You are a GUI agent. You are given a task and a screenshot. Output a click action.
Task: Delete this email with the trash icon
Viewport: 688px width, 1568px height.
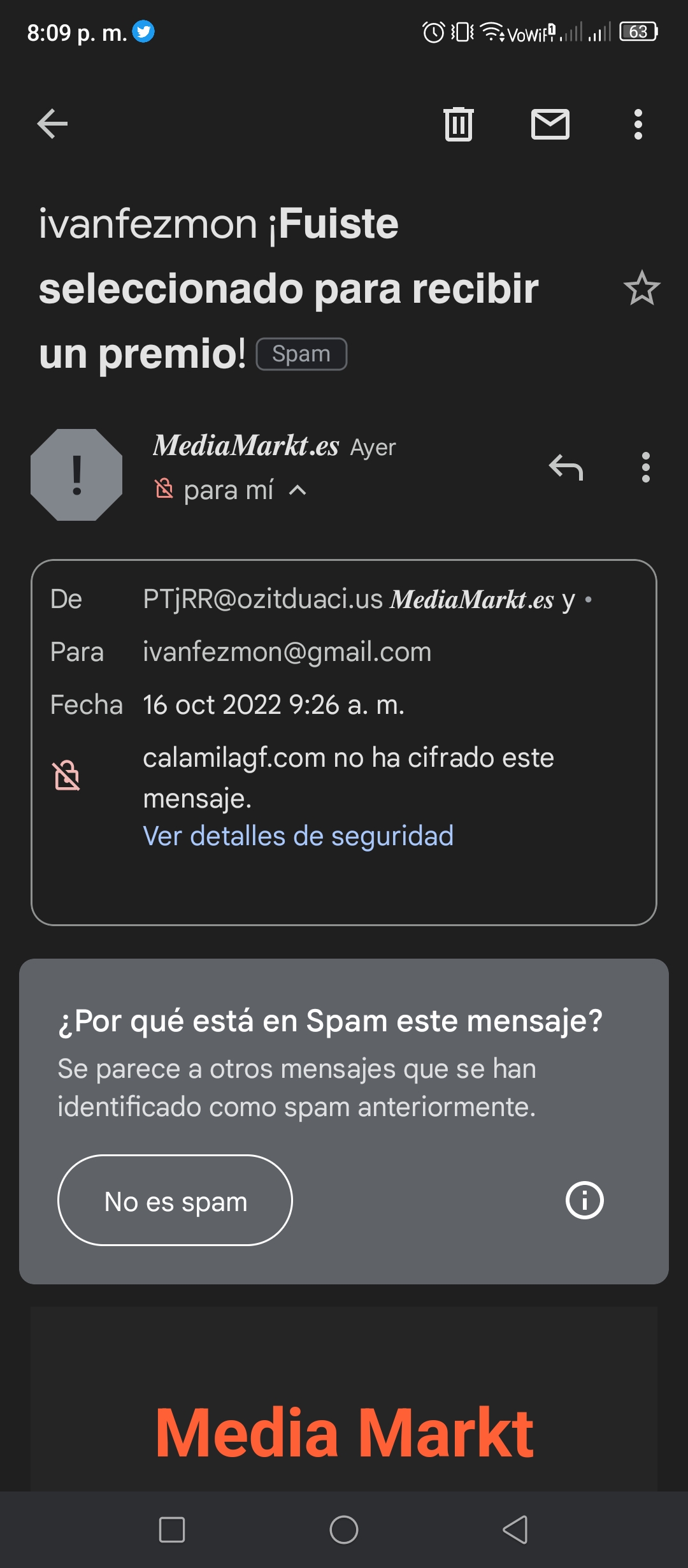pos(459,124)
